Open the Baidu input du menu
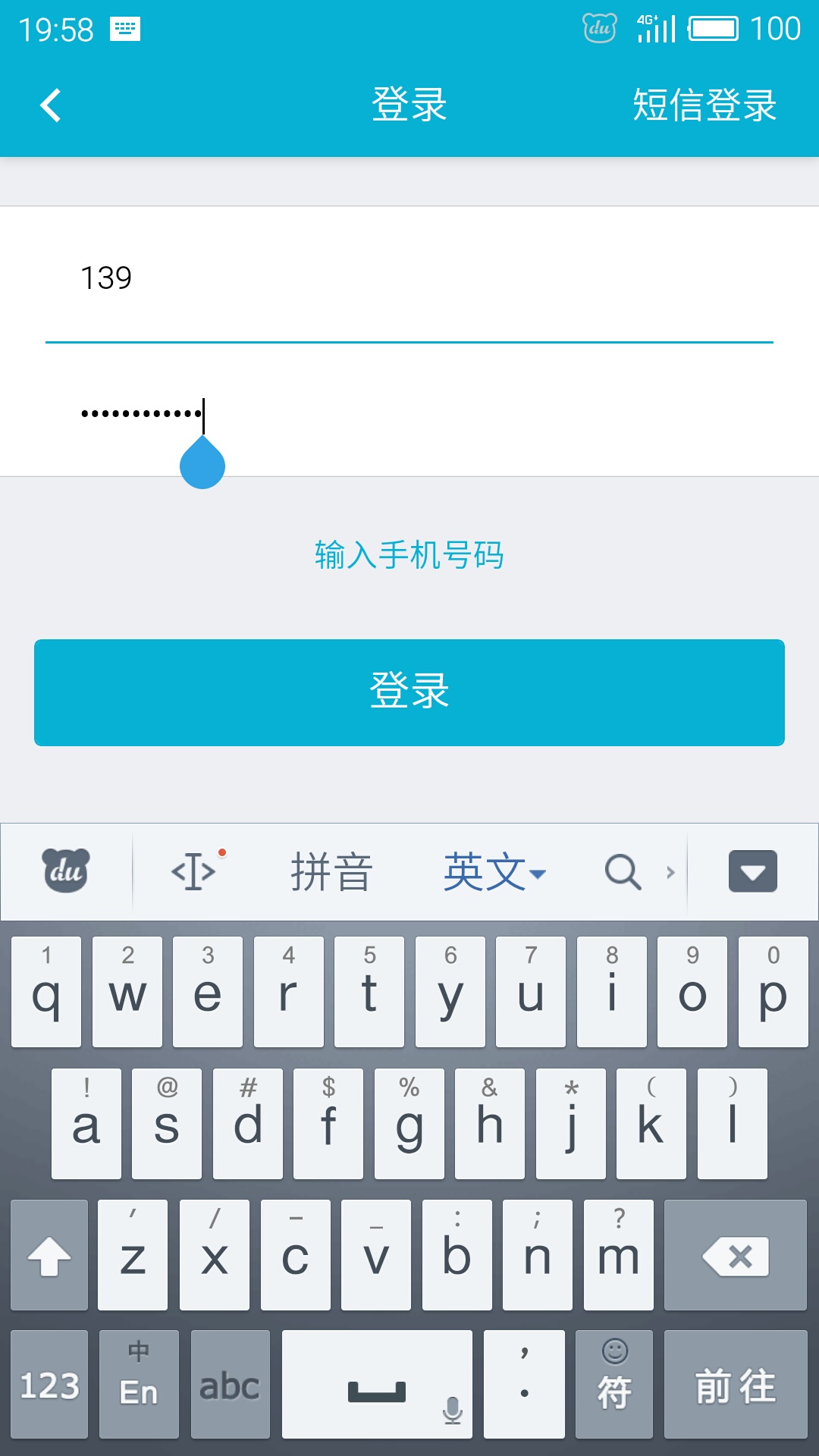The height and width of the screenshot is (1456, 819). point(66,871)
